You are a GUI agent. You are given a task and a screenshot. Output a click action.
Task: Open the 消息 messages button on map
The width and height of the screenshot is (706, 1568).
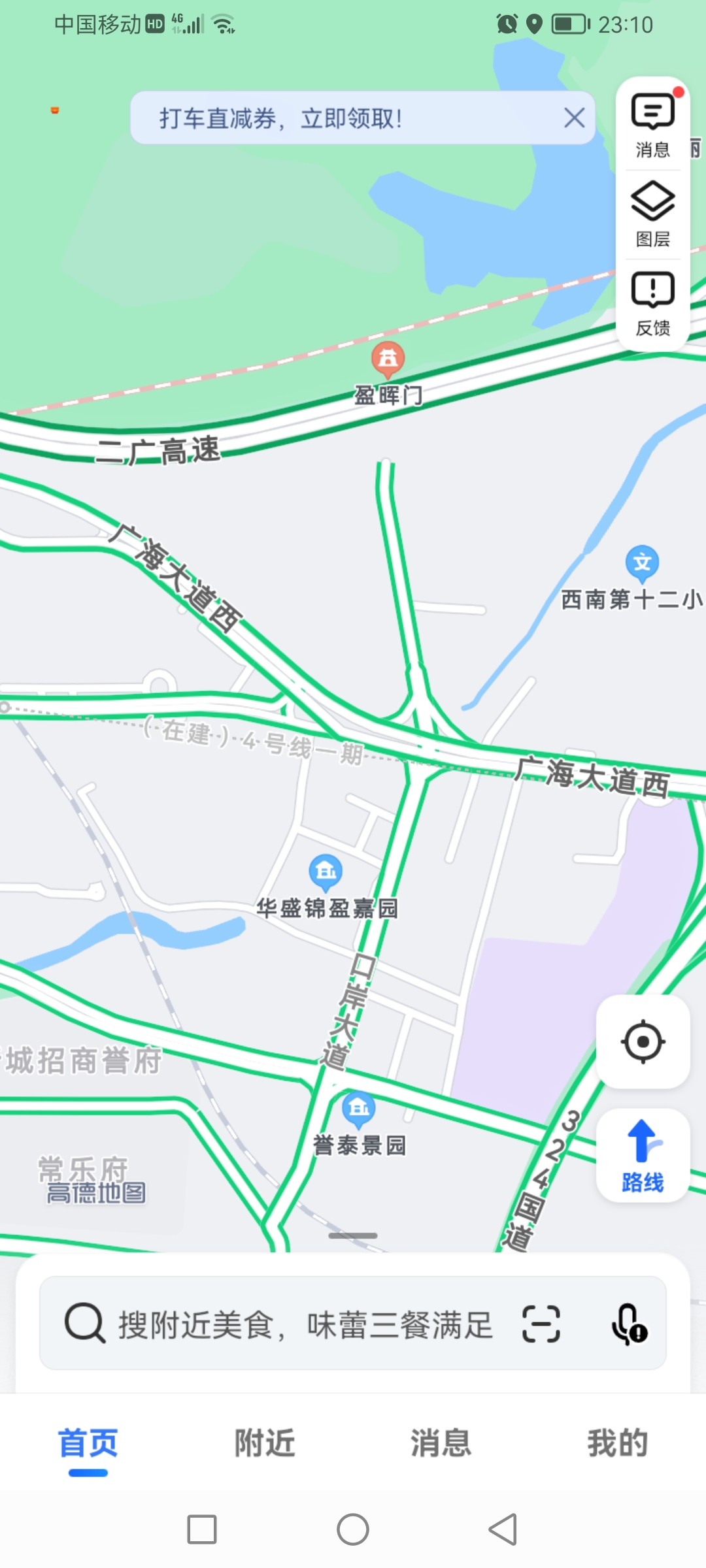(x=652, y=125)
